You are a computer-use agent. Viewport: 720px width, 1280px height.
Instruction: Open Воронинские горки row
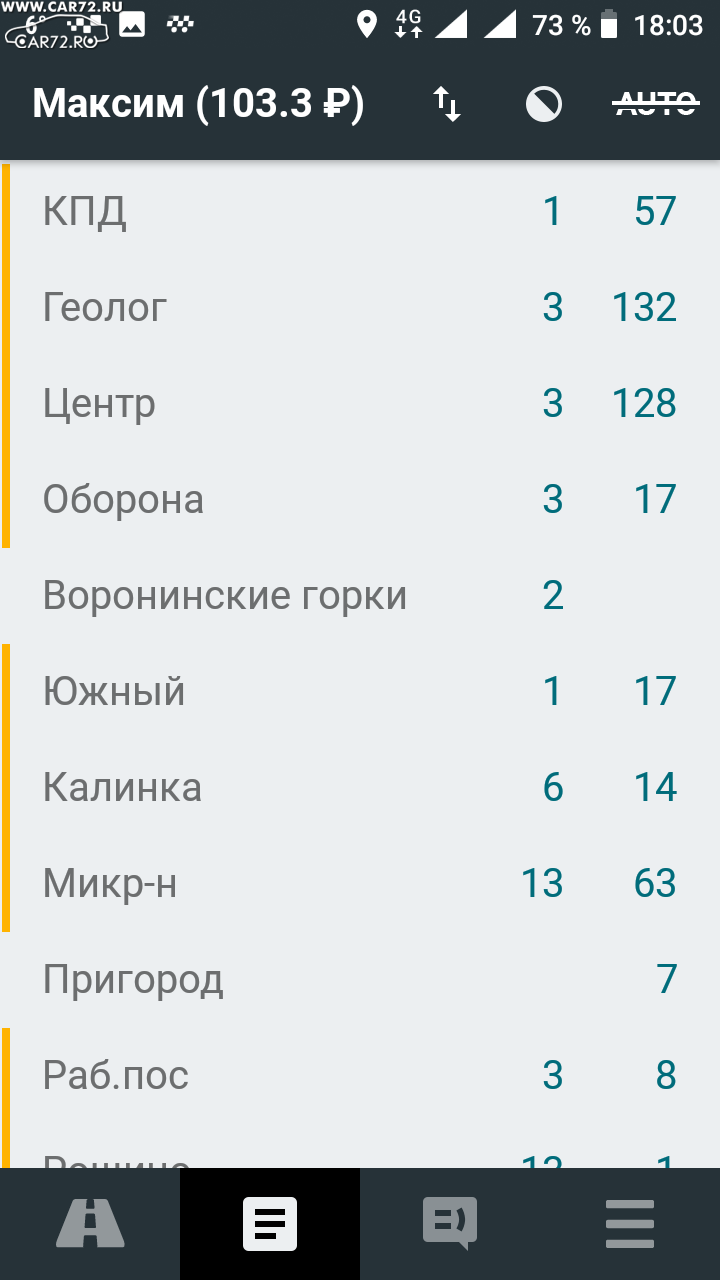coord(360,596)
